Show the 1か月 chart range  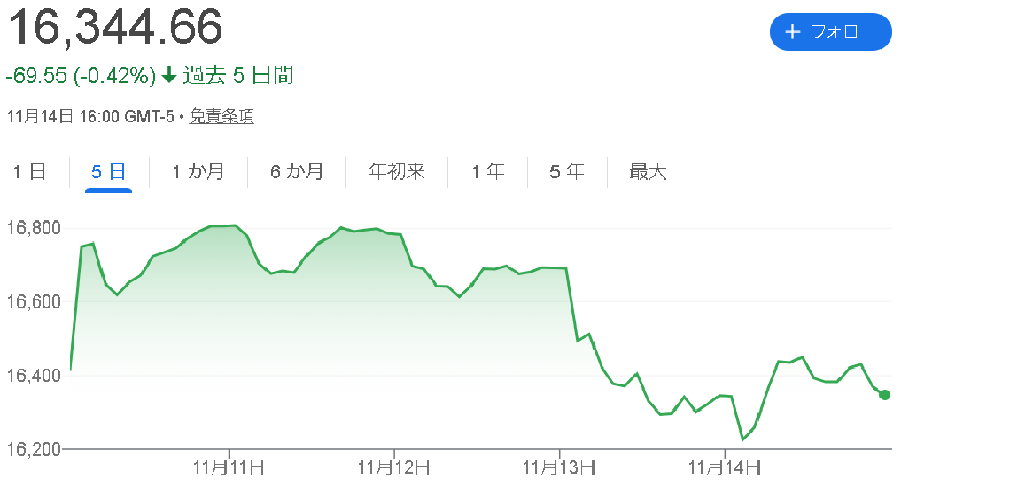[x=197, y=172]
